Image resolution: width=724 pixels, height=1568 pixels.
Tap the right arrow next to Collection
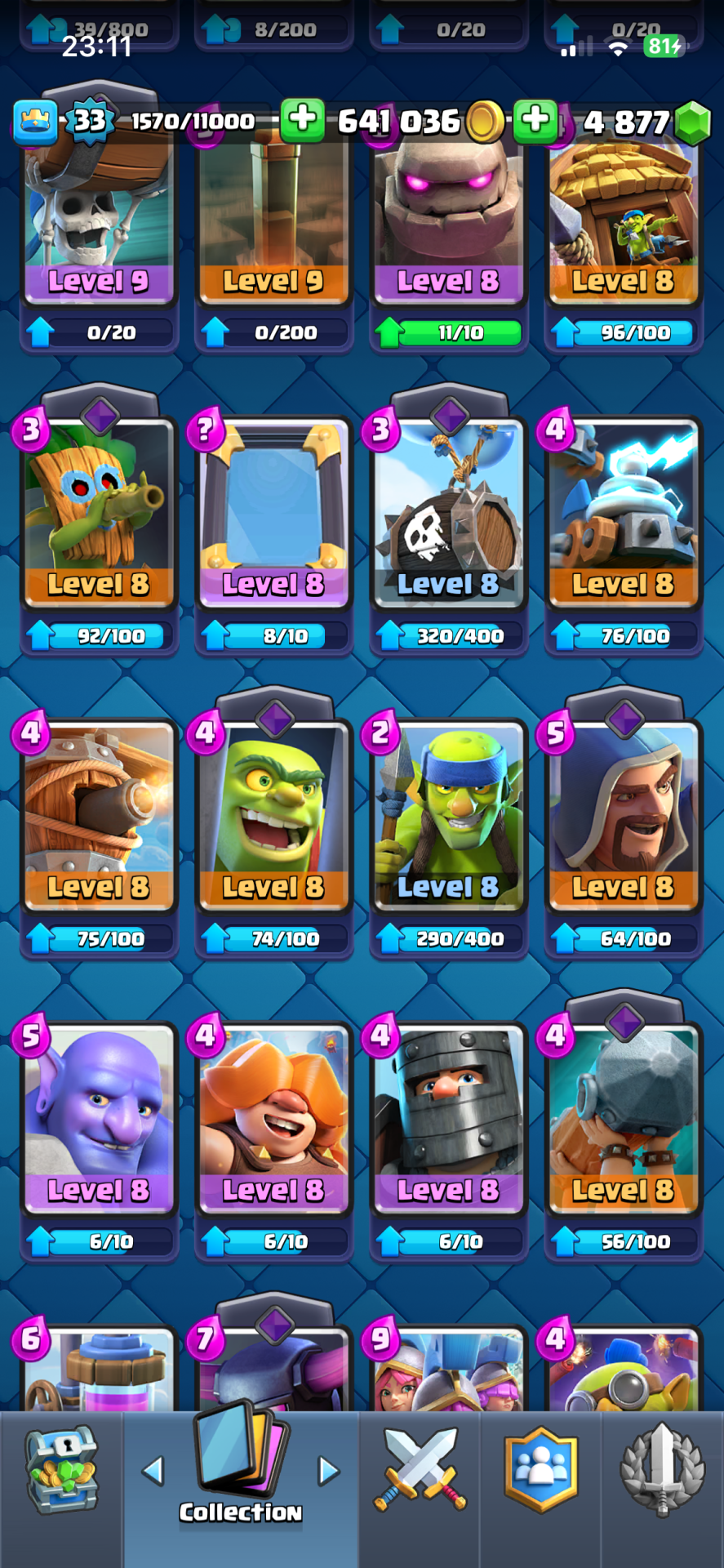(x=328, y=1471)
